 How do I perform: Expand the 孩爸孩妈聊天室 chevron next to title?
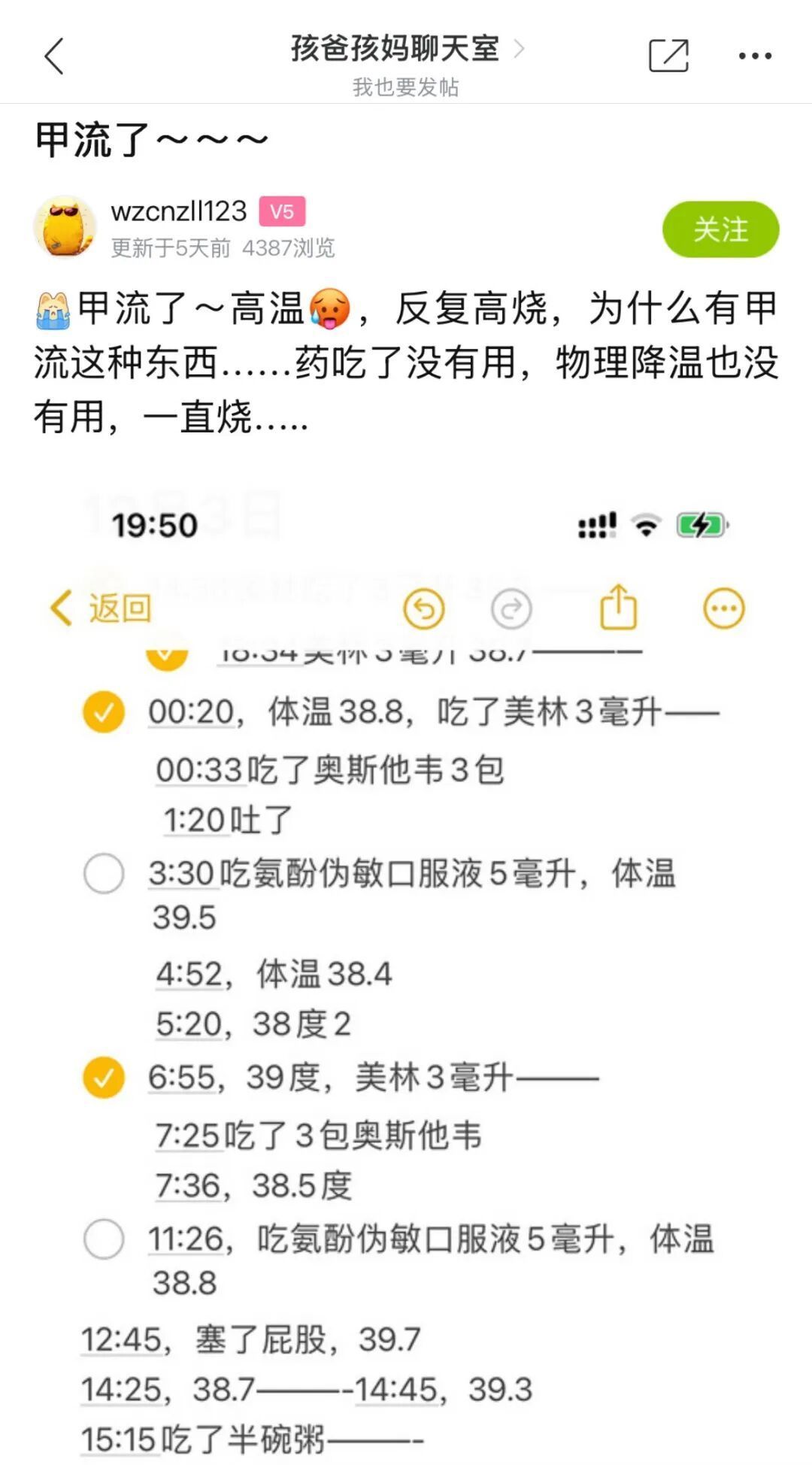(x=518, y=48)
